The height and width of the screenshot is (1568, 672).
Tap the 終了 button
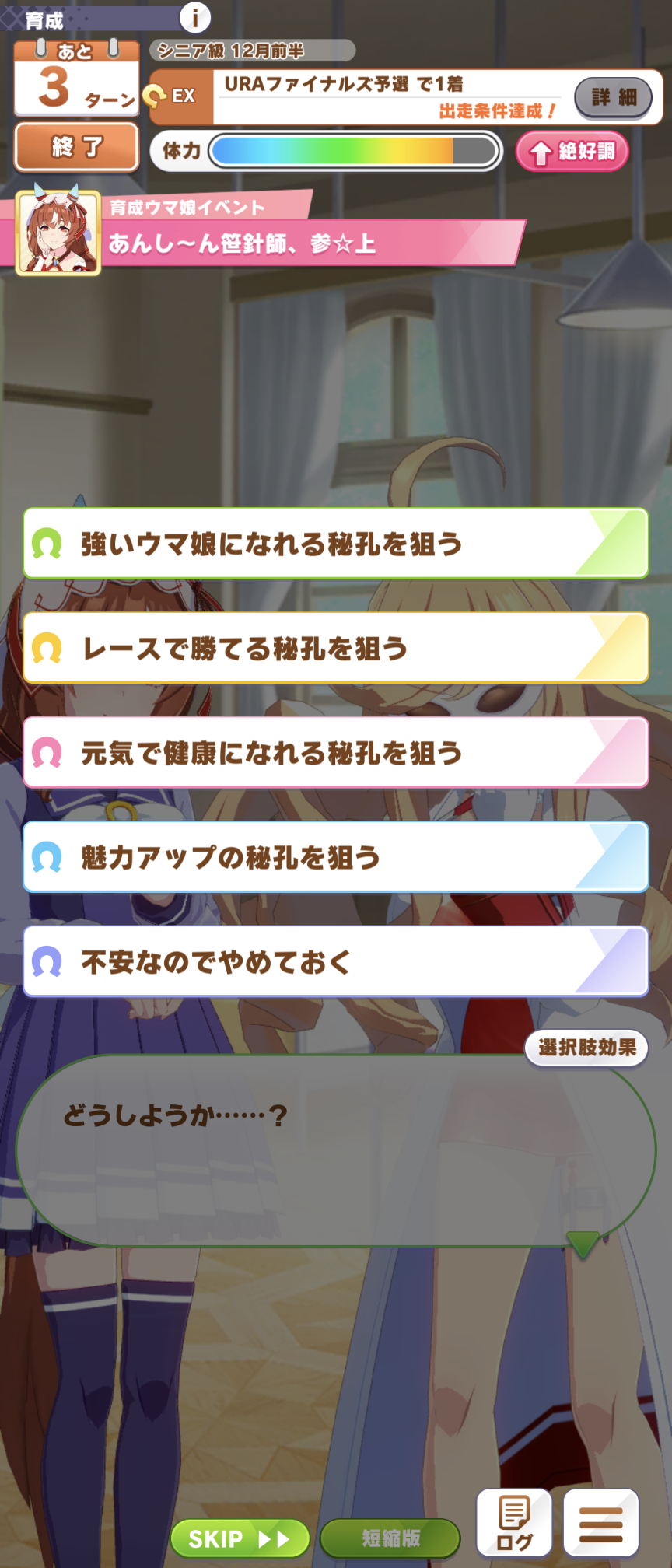coord(76,146)
